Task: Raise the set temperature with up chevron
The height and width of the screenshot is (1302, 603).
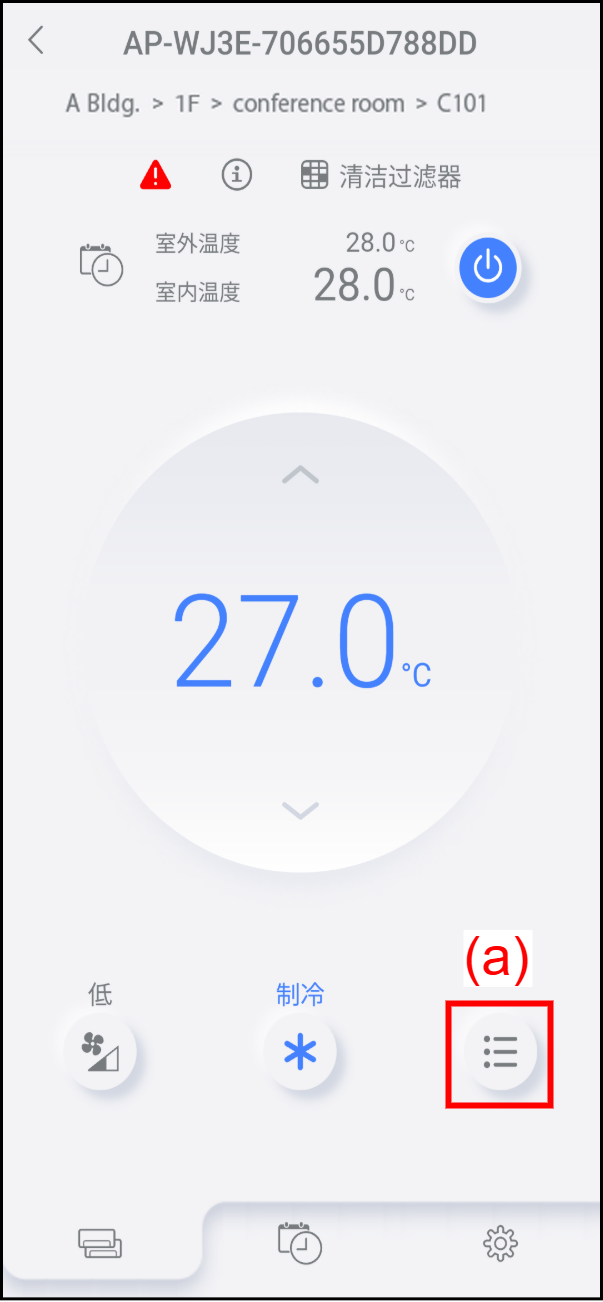Action: pyautogui.click(x=300, y=475)
